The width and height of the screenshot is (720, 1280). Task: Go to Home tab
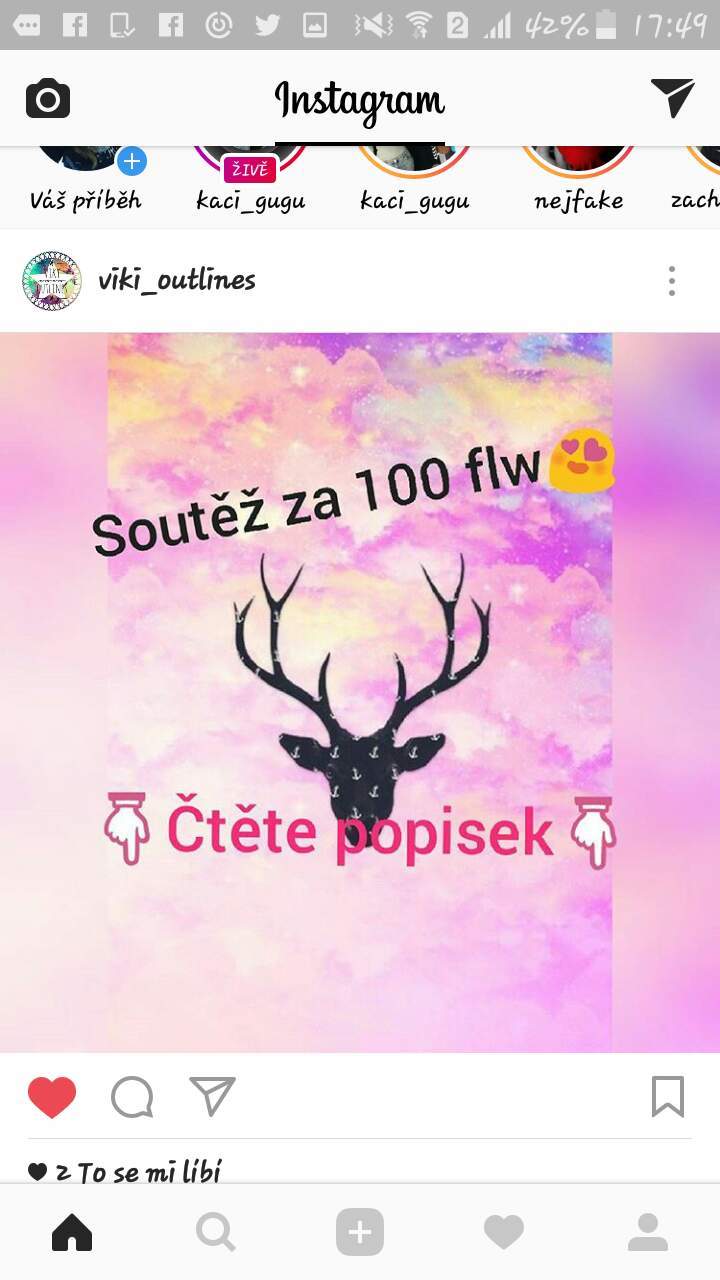pos(72,1232)
